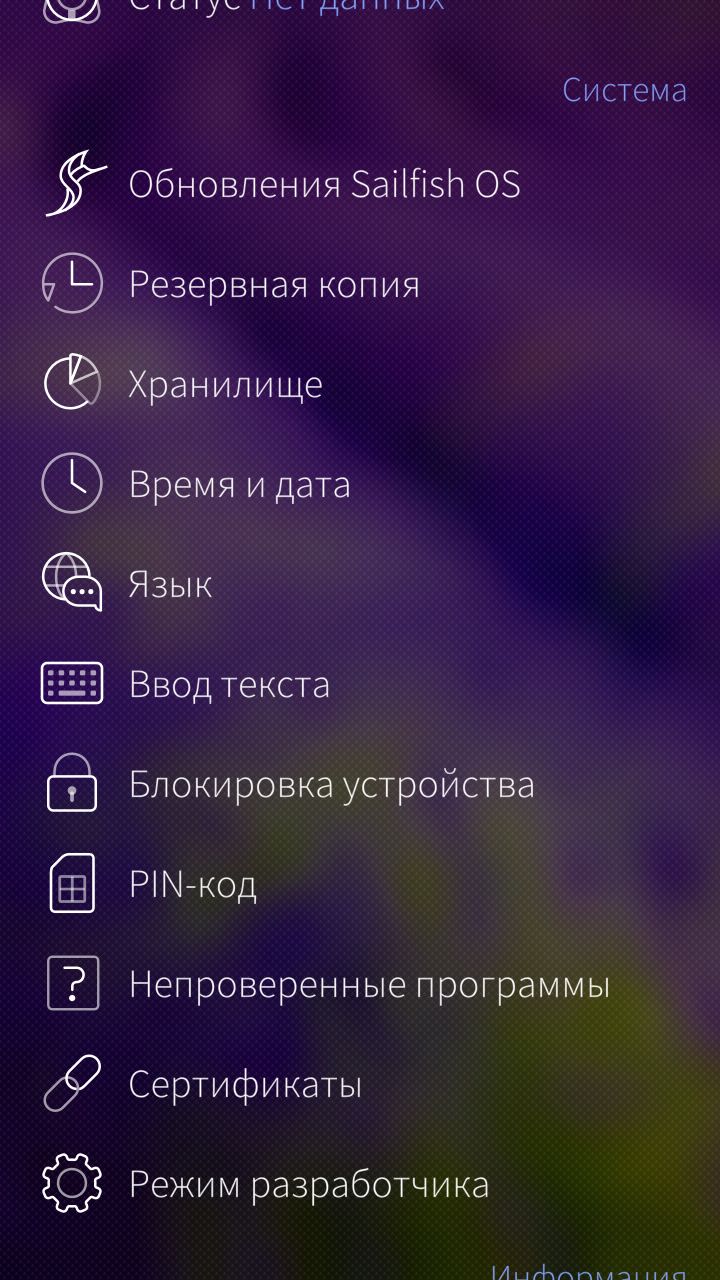Image resolution: width=720 pixels, height=1280 pixels.
Task: Tap the Статус row at the top
Action: [x=360, y=12]
